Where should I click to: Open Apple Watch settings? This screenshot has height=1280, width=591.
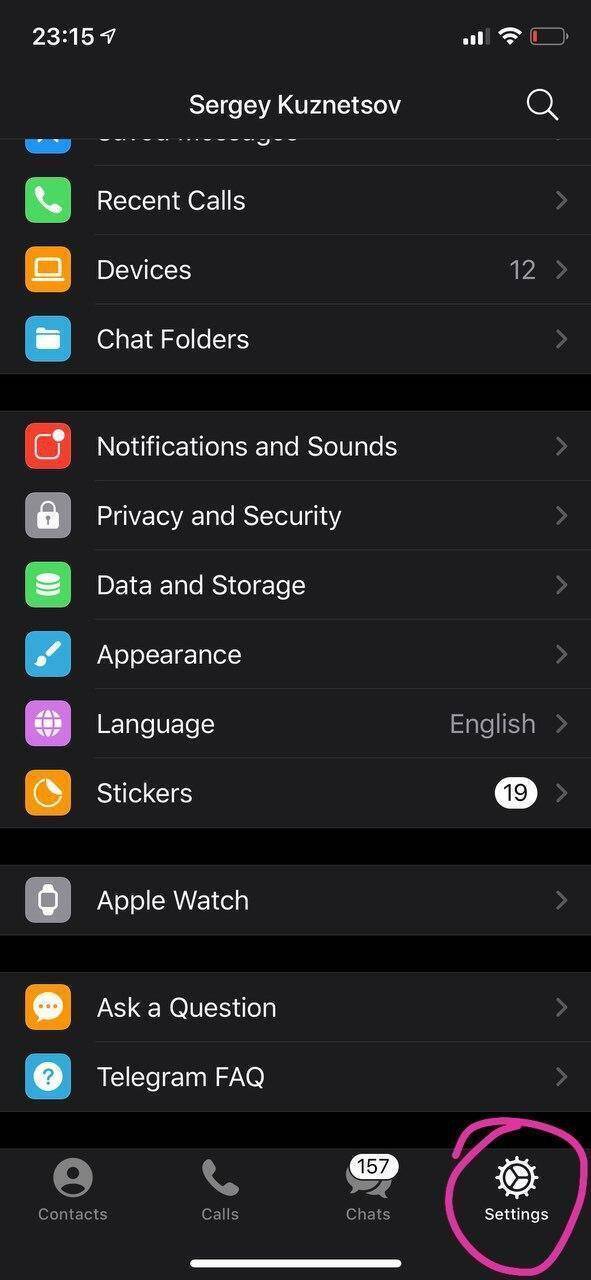(295, 900)
